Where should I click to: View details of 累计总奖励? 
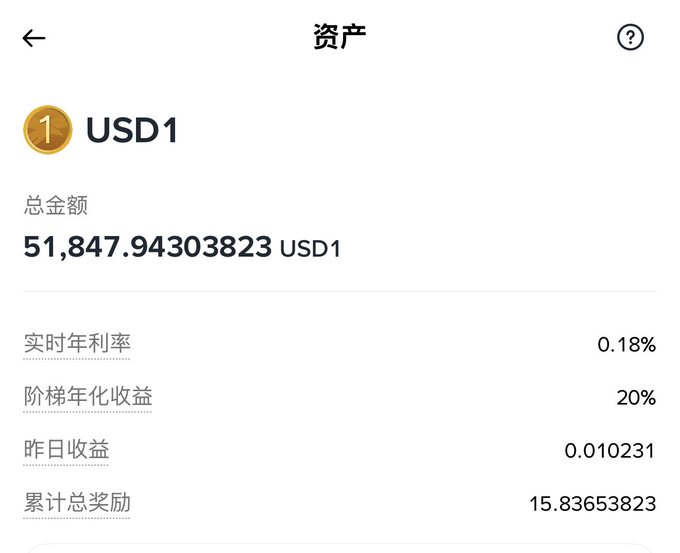click(x=77, y=502)
